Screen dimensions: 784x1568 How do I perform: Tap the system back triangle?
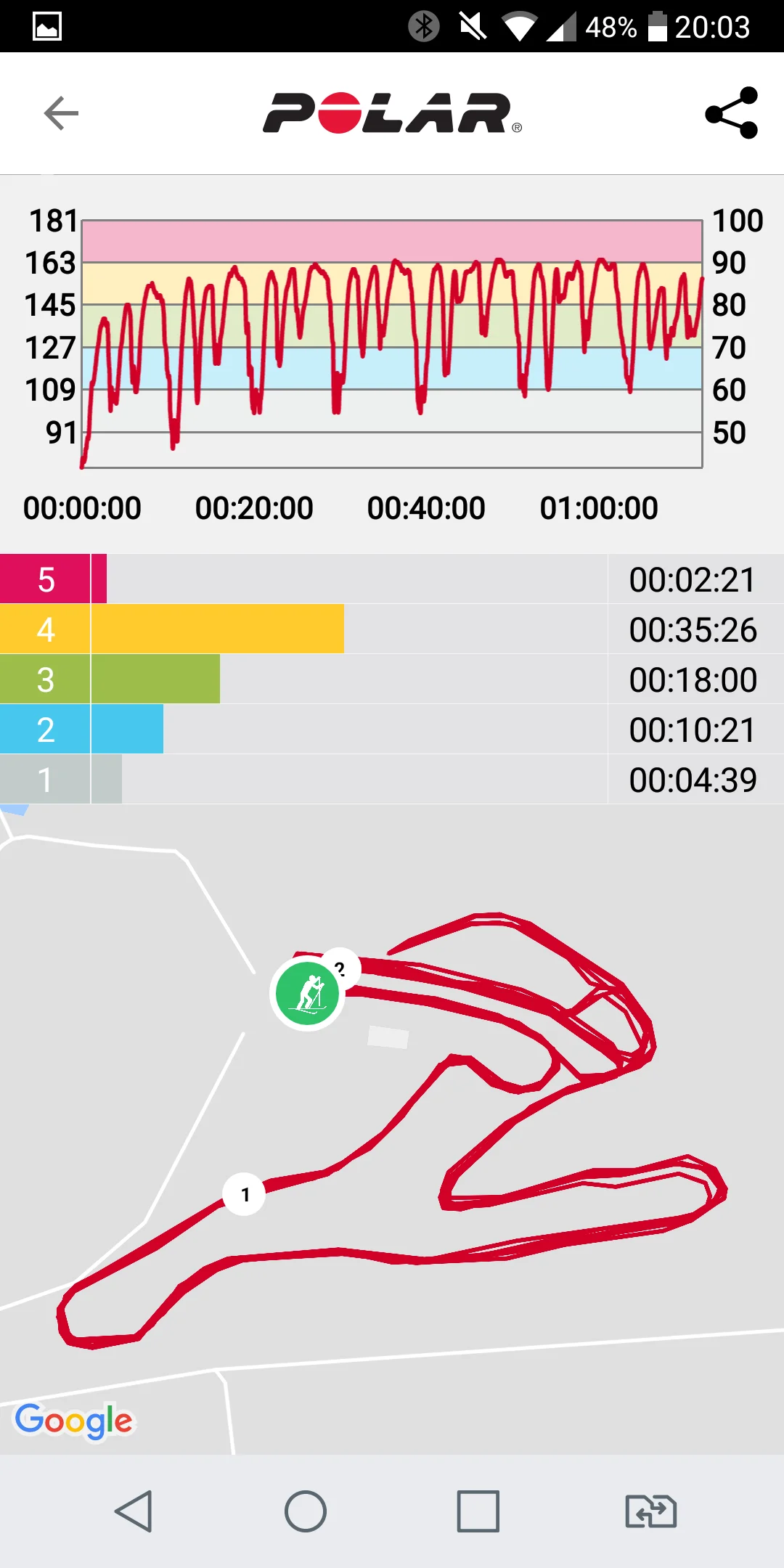[134, 1511]
